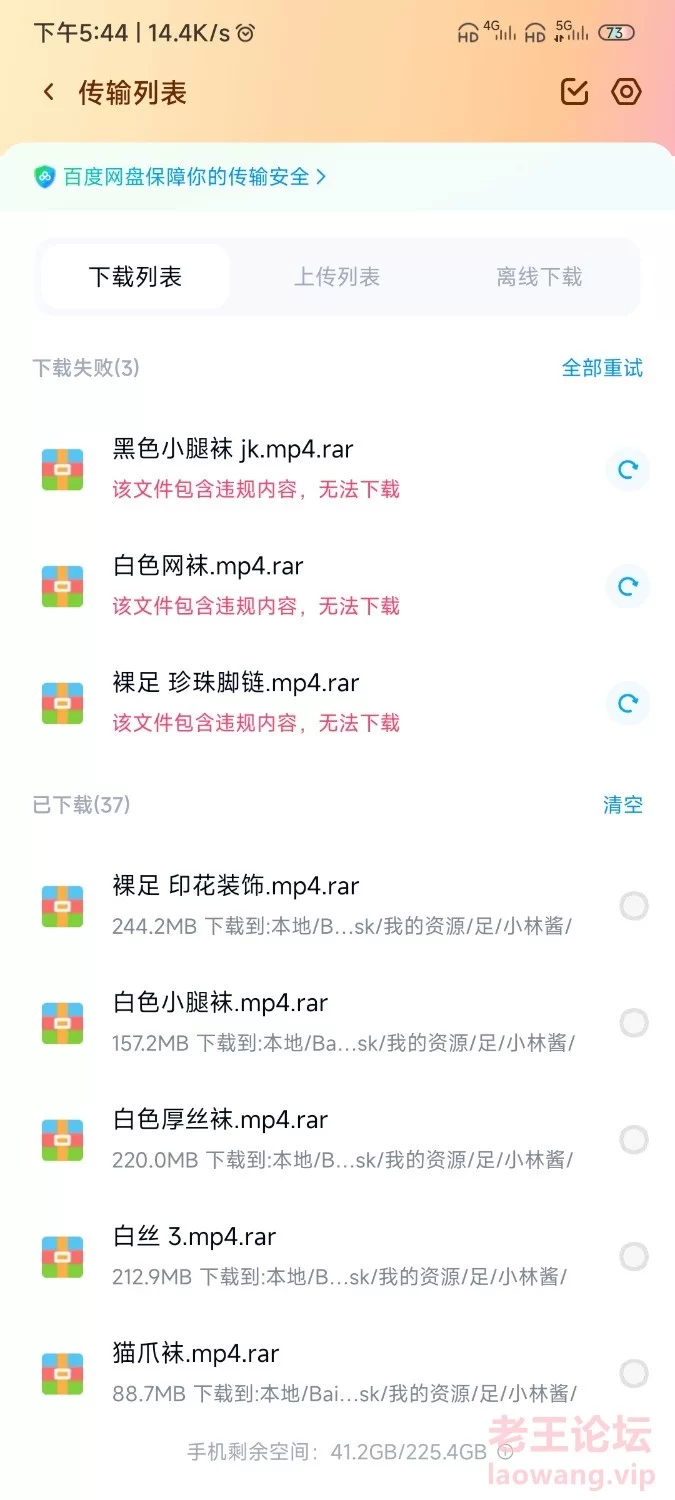Select the 下载列表 tab

click(135, 277)
